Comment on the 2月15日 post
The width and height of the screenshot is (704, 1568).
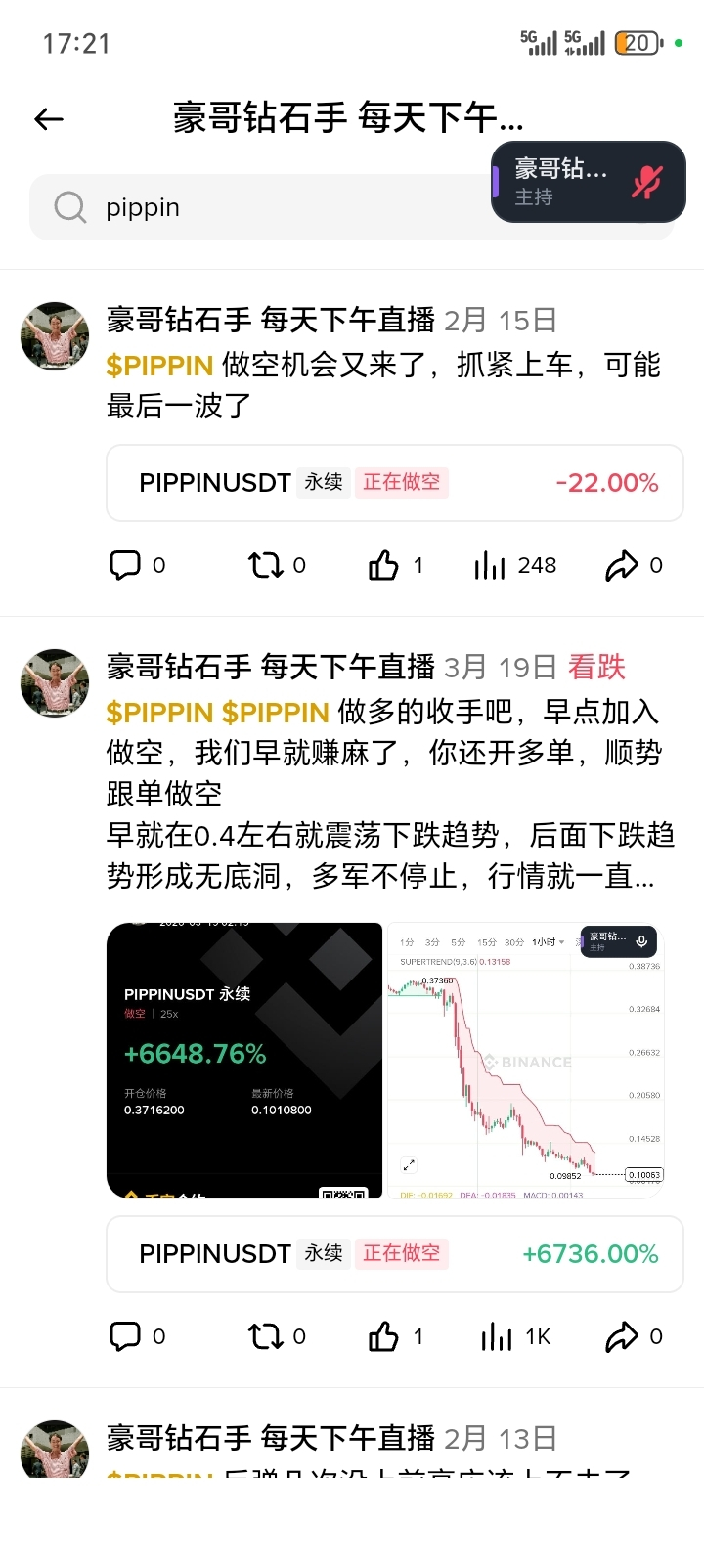[126, 565]
